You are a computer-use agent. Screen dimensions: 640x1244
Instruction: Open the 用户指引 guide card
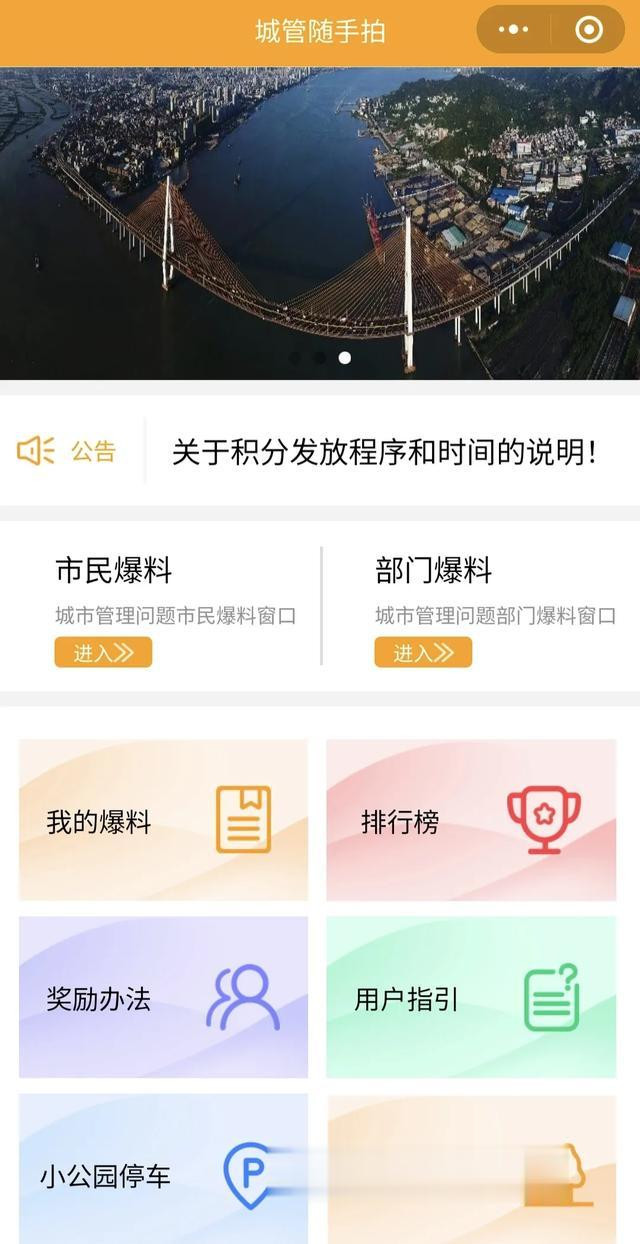pos(471,997)
